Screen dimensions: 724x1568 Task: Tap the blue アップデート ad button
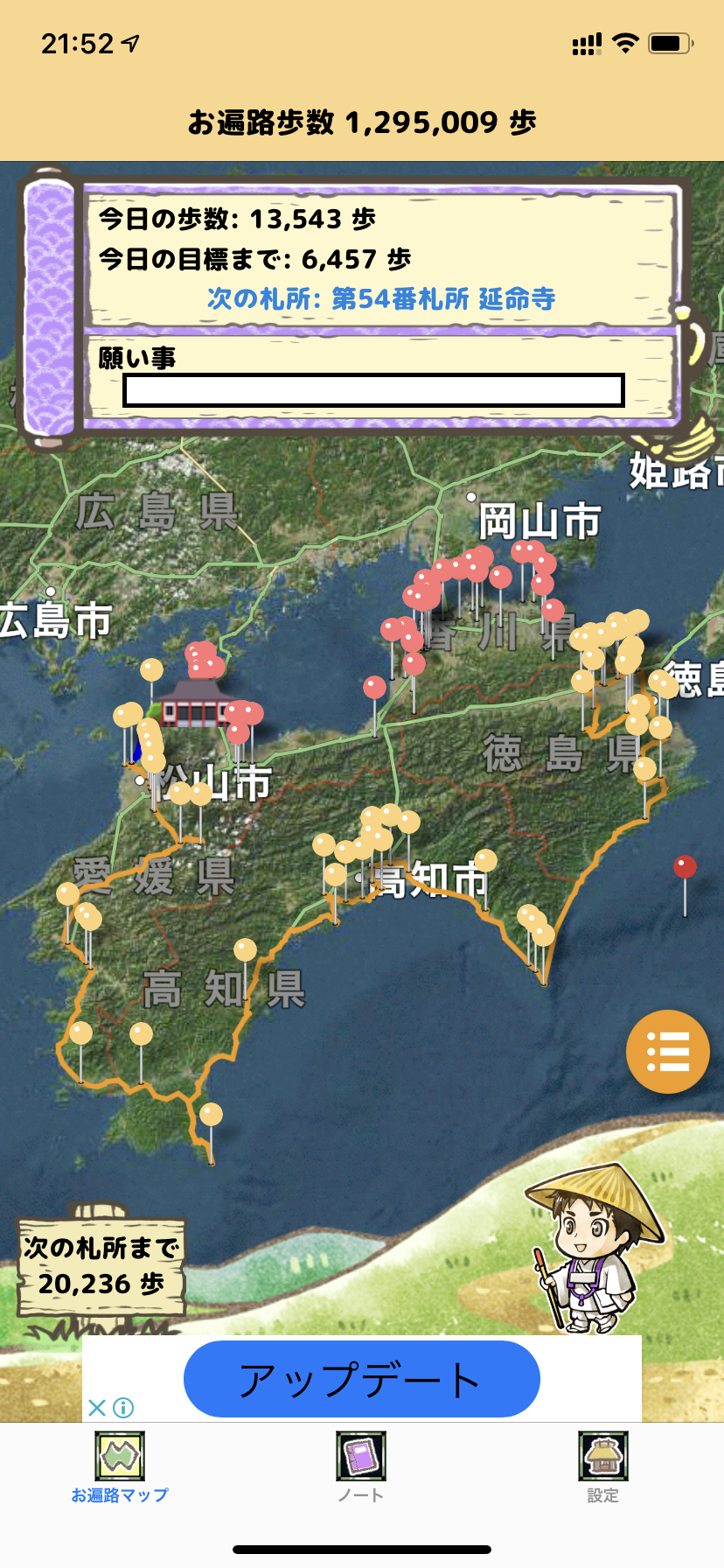point(361,1379)
